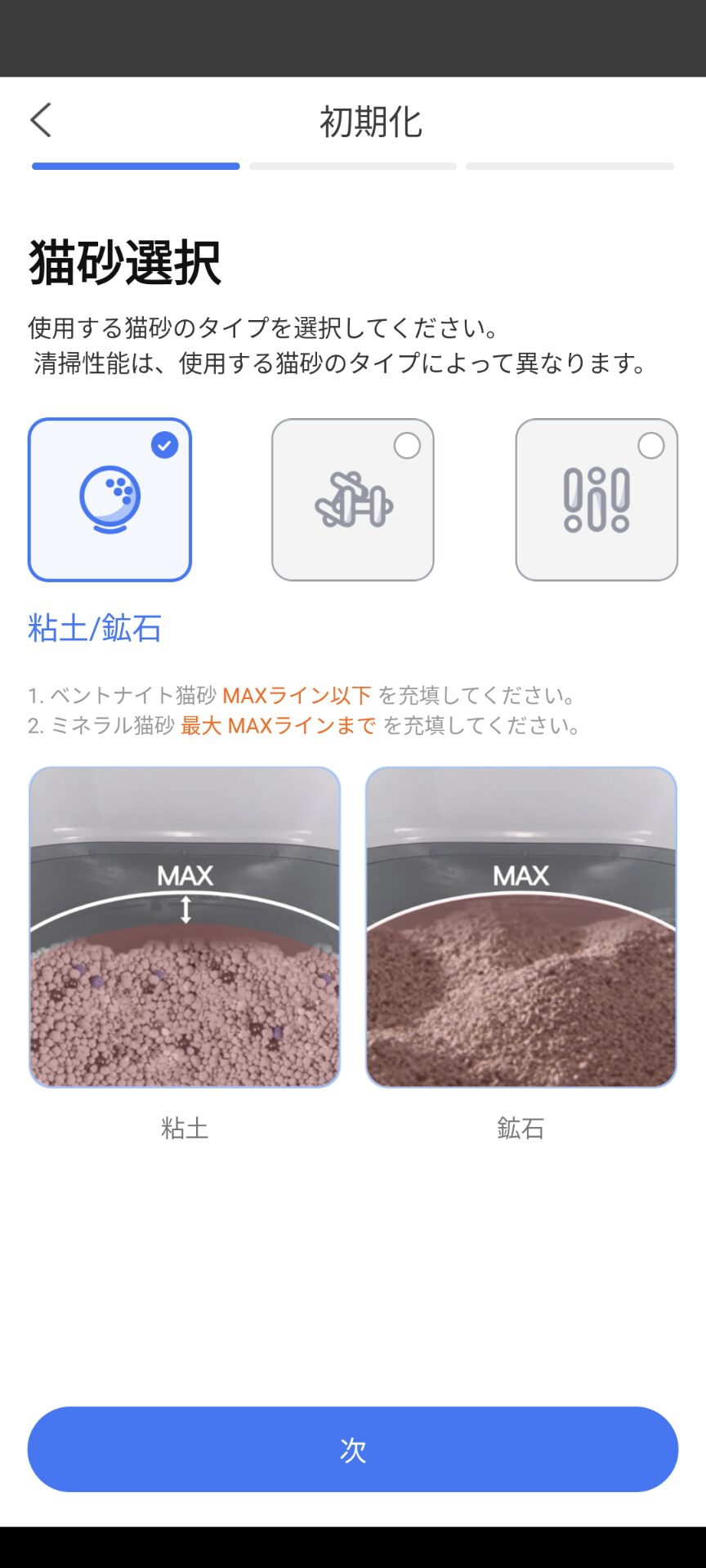Click the second gray progress segment
Viewport: 706px width, 1568px height.
(352, 166)
